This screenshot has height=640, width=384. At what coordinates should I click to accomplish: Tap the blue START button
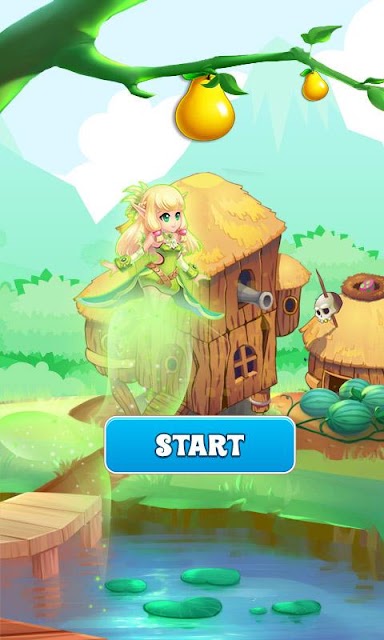[200, 445]
